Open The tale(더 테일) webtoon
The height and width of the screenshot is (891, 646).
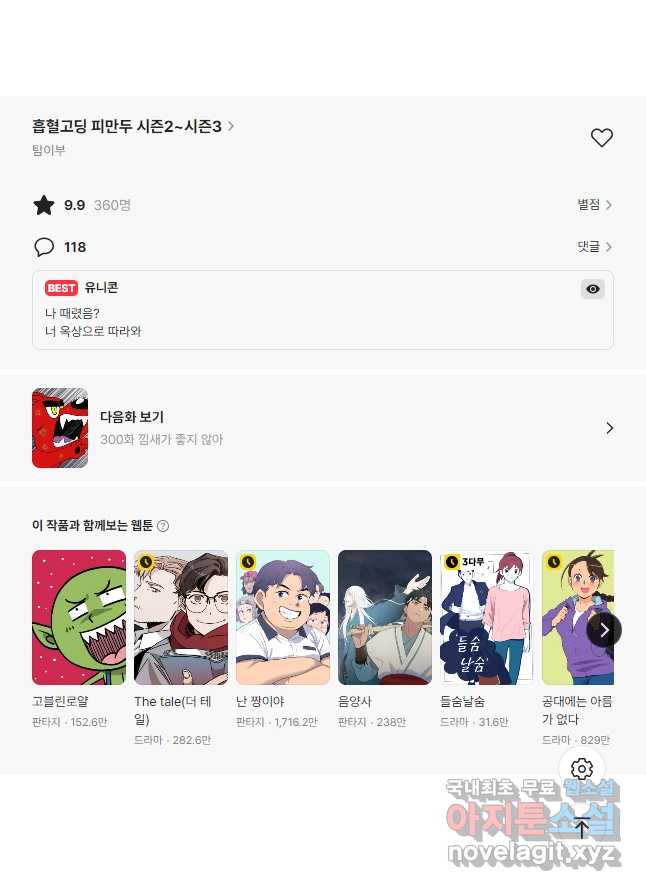point(181,618)
